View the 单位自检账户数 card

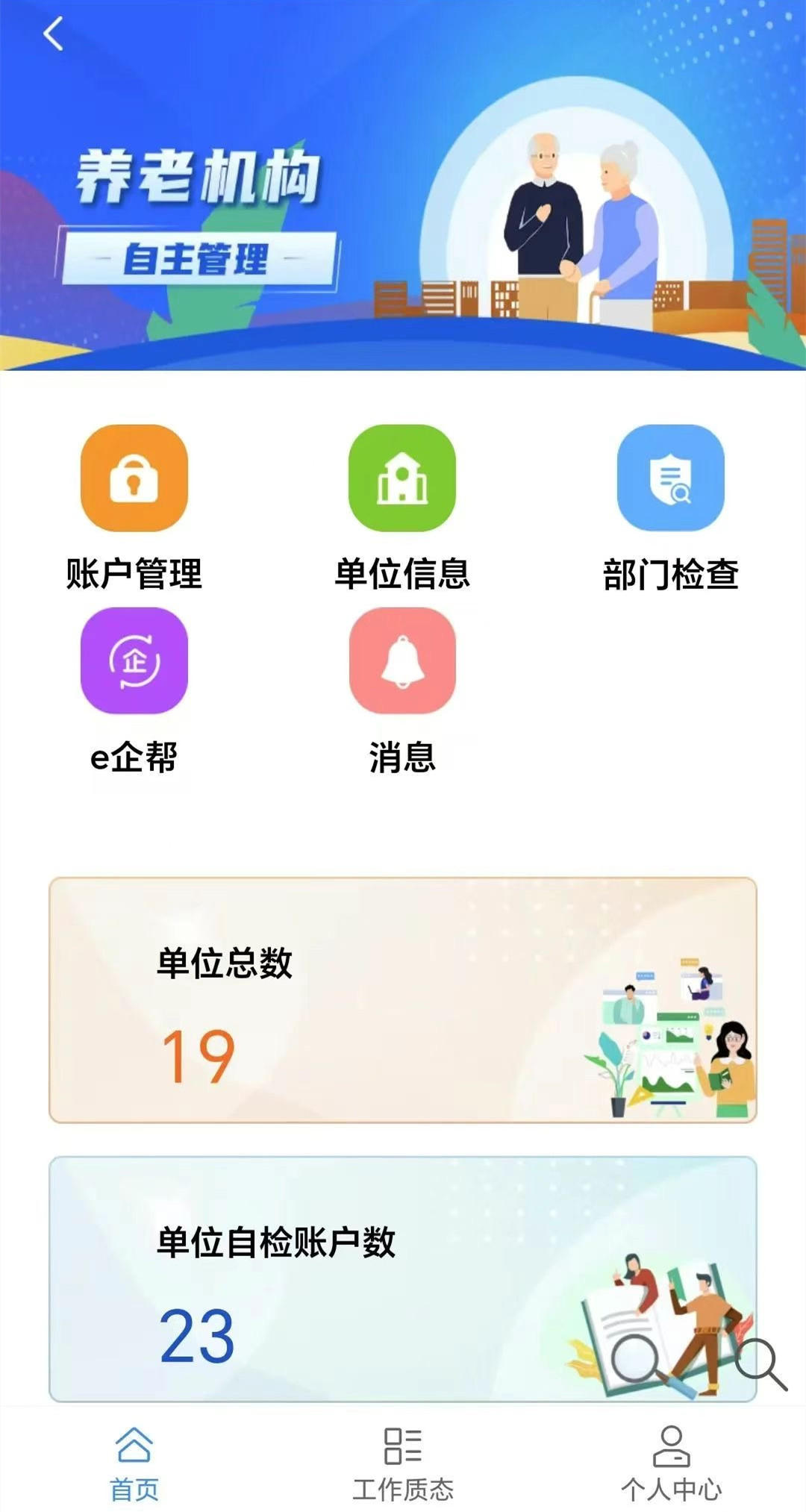403,1278
